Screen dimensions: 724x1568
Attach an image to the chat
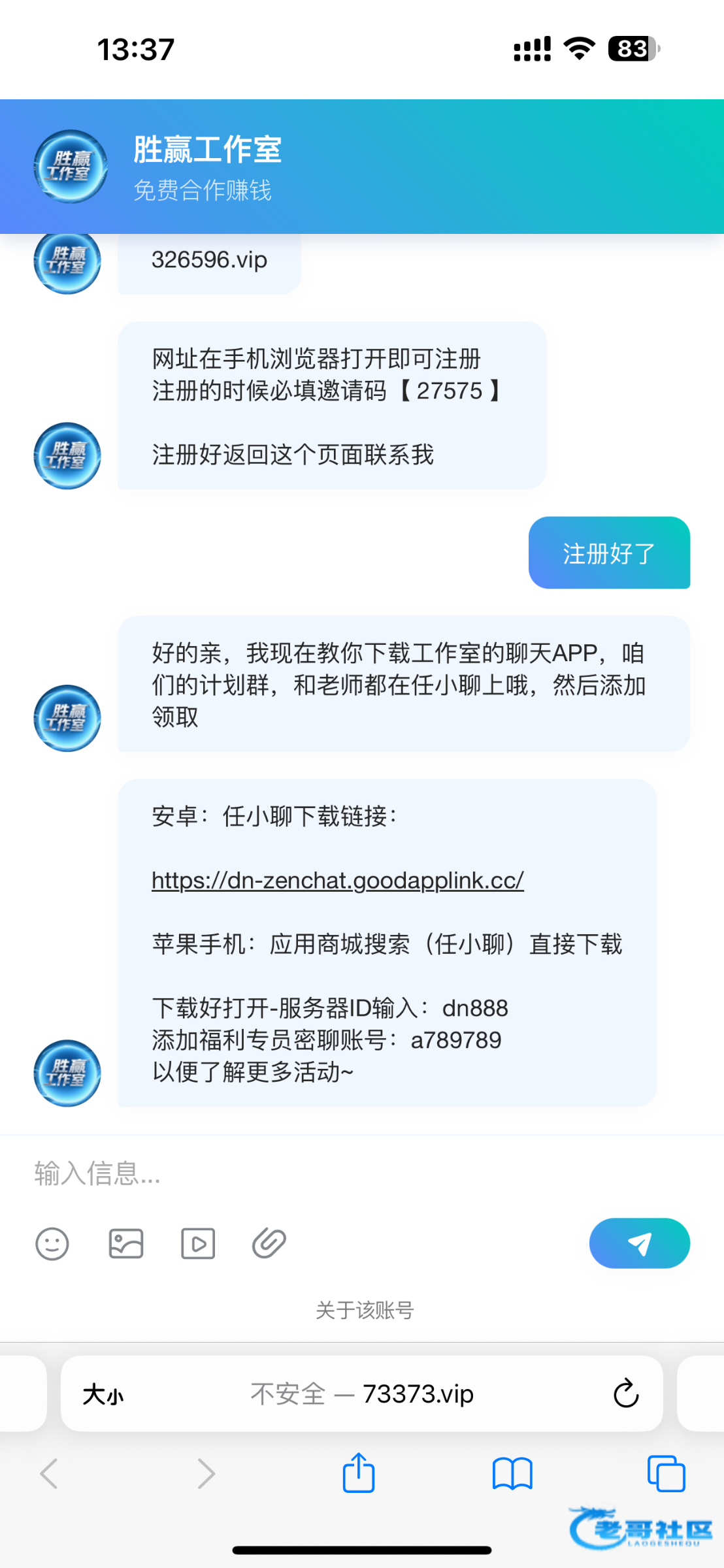click(x=125, y=1243)
